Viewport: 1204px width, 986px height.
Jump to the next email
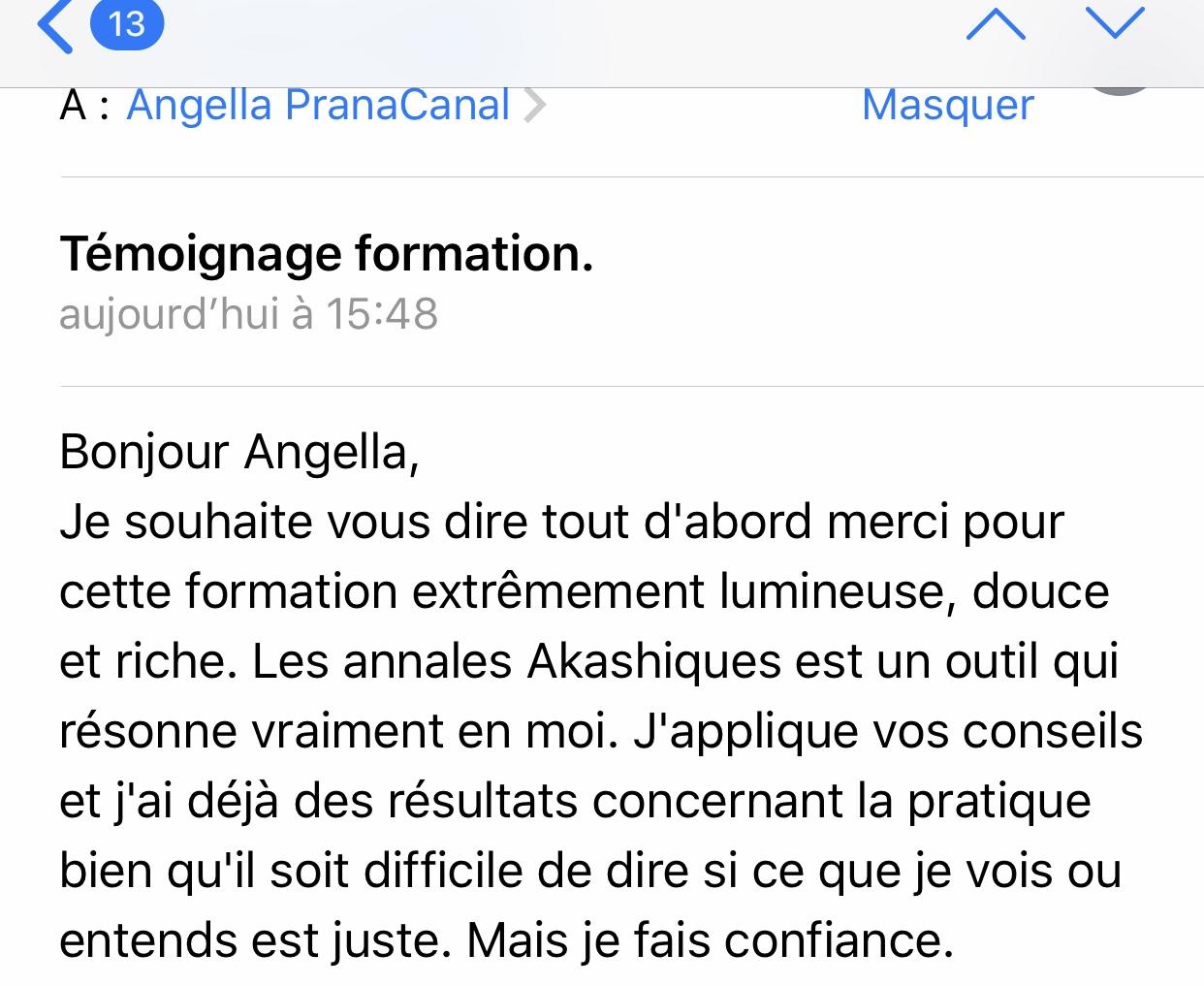[1116, 25]
